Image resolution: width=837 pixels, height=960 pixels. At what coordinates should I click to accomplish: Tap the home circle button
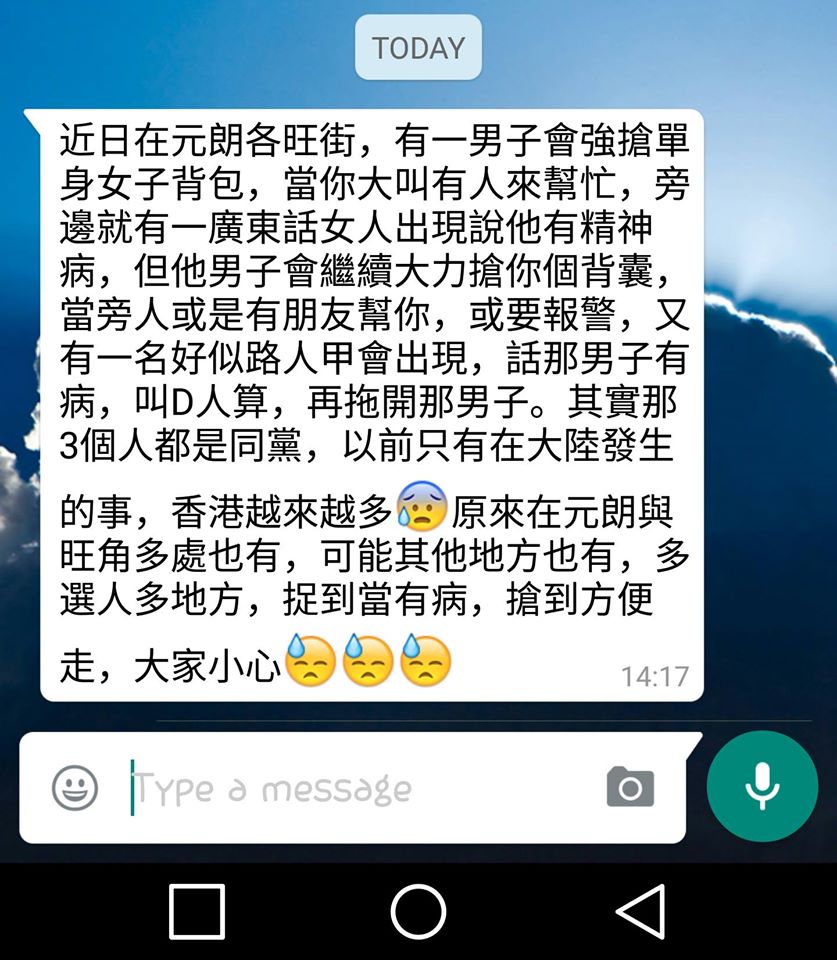tap(418, 911)
